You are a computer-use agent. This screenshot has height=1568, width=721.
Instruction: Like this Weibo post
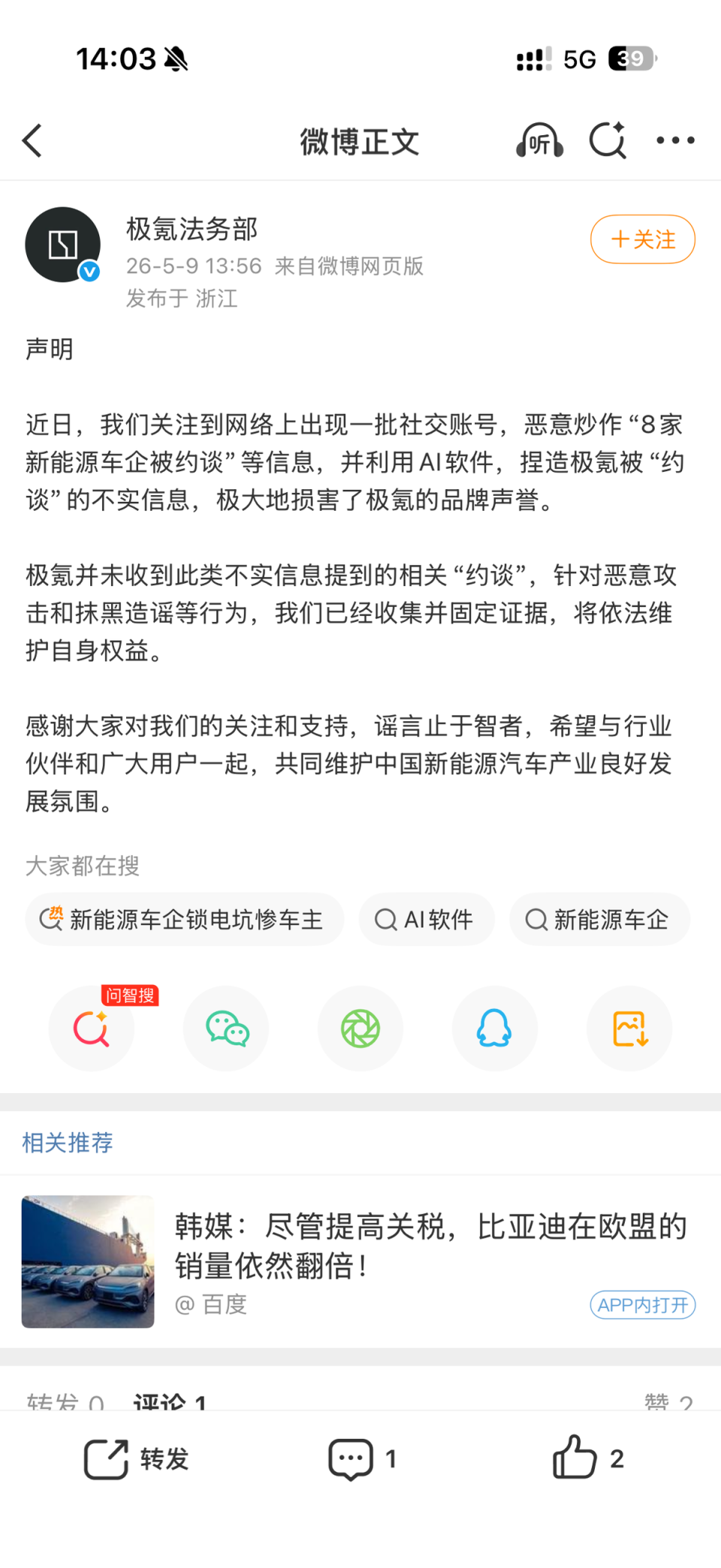point(588,1458)
